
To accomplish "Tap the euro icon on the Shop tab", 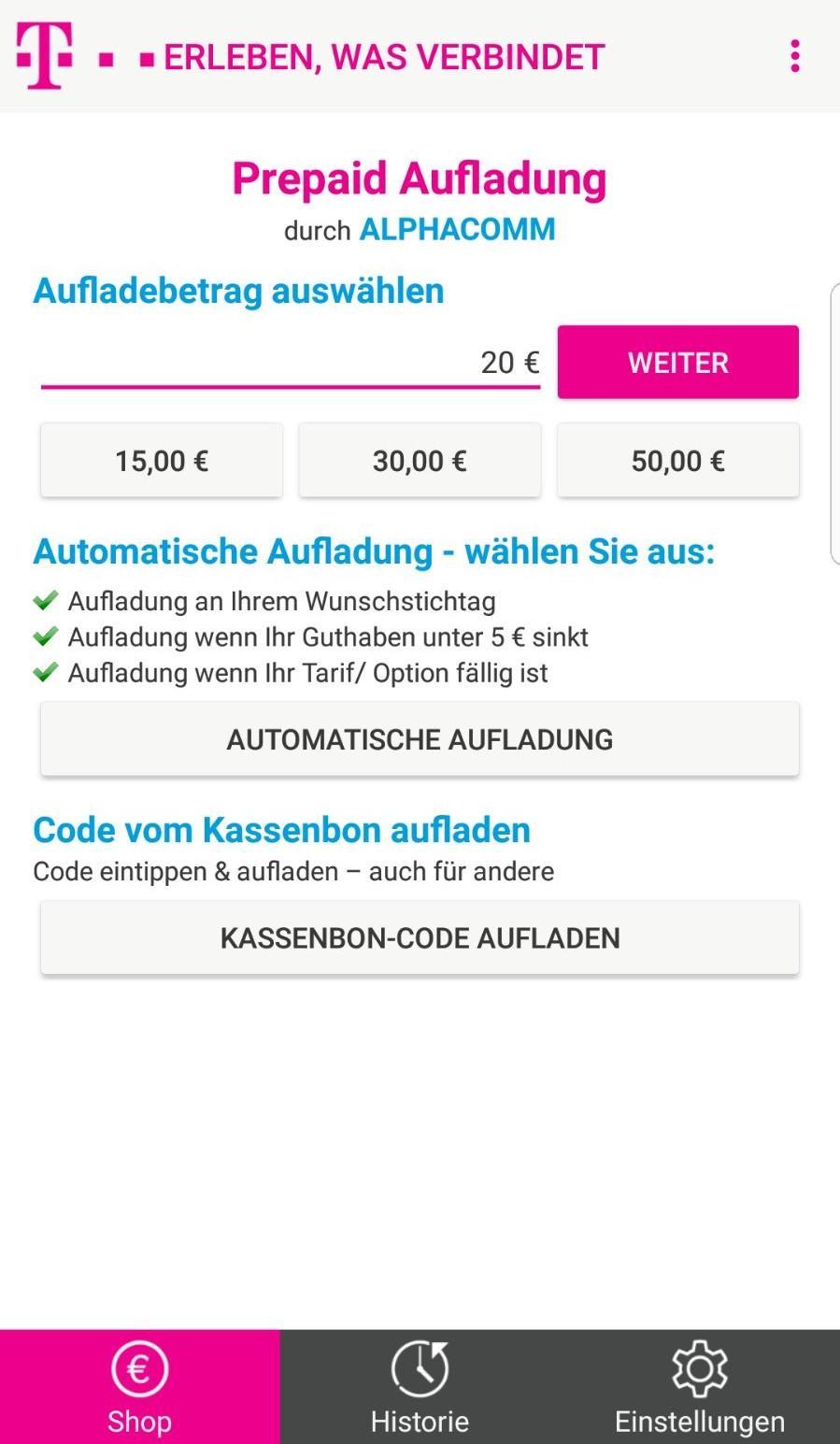I will [138, 1368].
